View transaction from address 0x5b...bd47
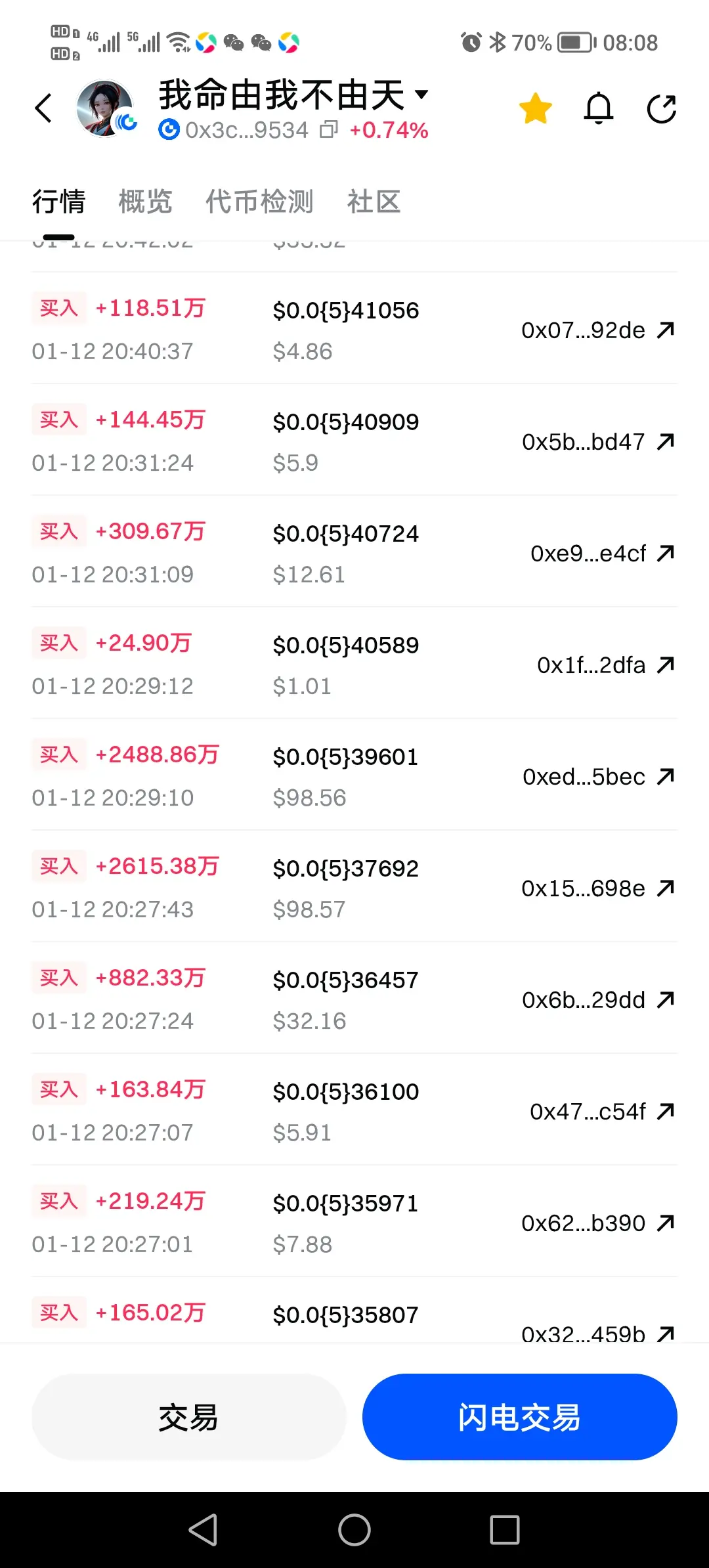 (x=597, y=442)
